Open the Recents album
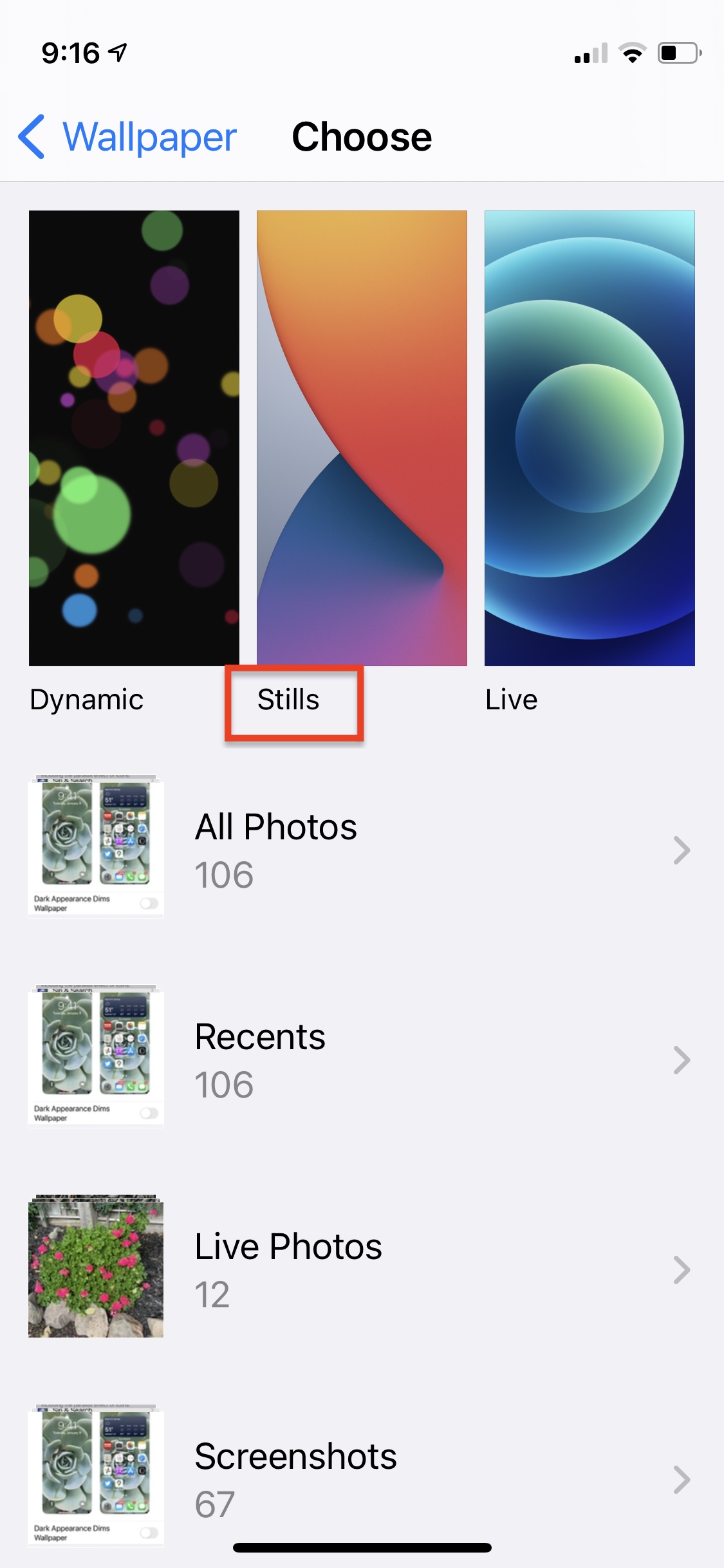The width and height of the screenshot is (724, 1568). 362,1059
